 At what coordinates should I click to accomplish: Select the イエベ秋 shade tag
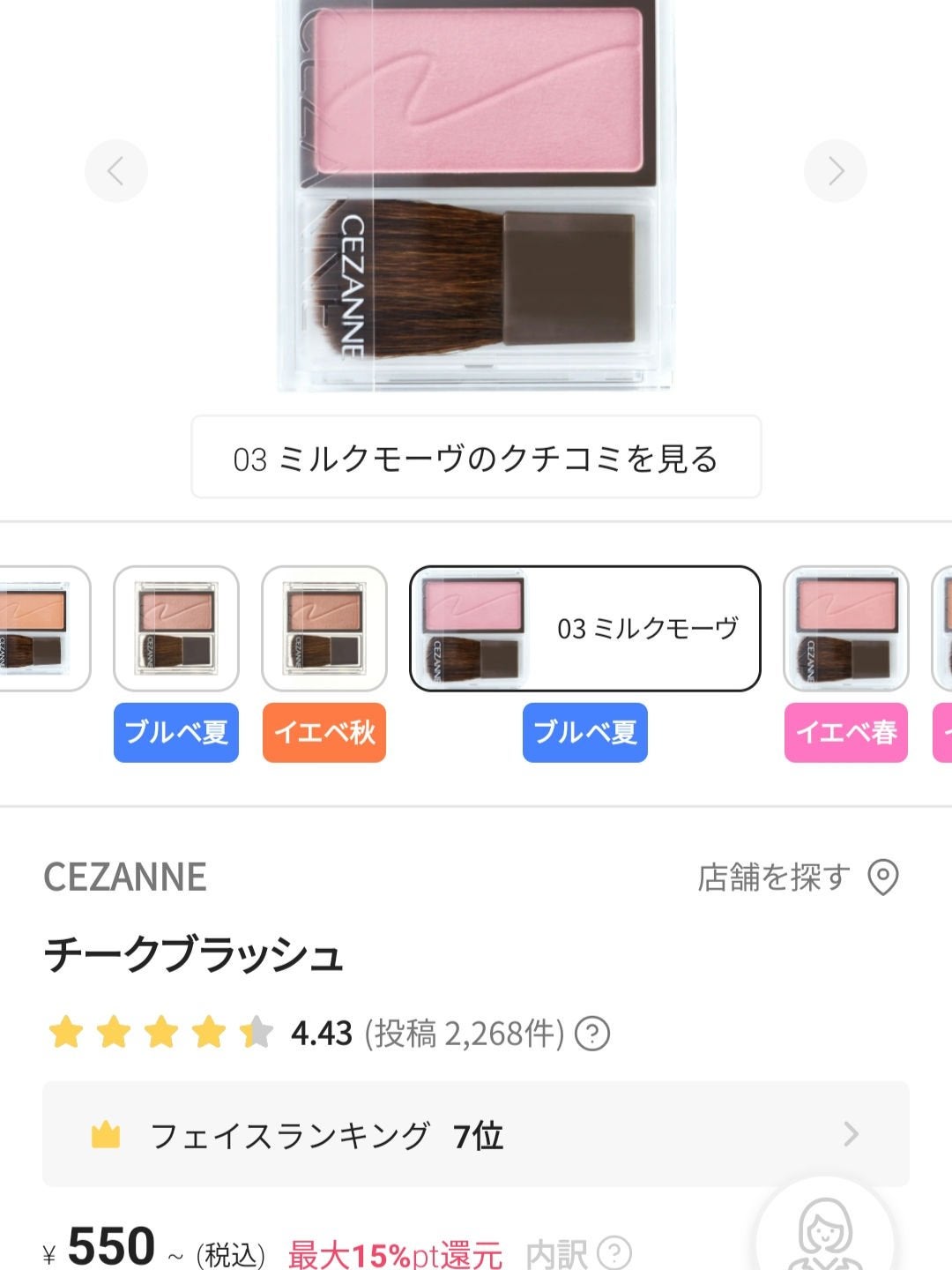click(x=323, y=734)
